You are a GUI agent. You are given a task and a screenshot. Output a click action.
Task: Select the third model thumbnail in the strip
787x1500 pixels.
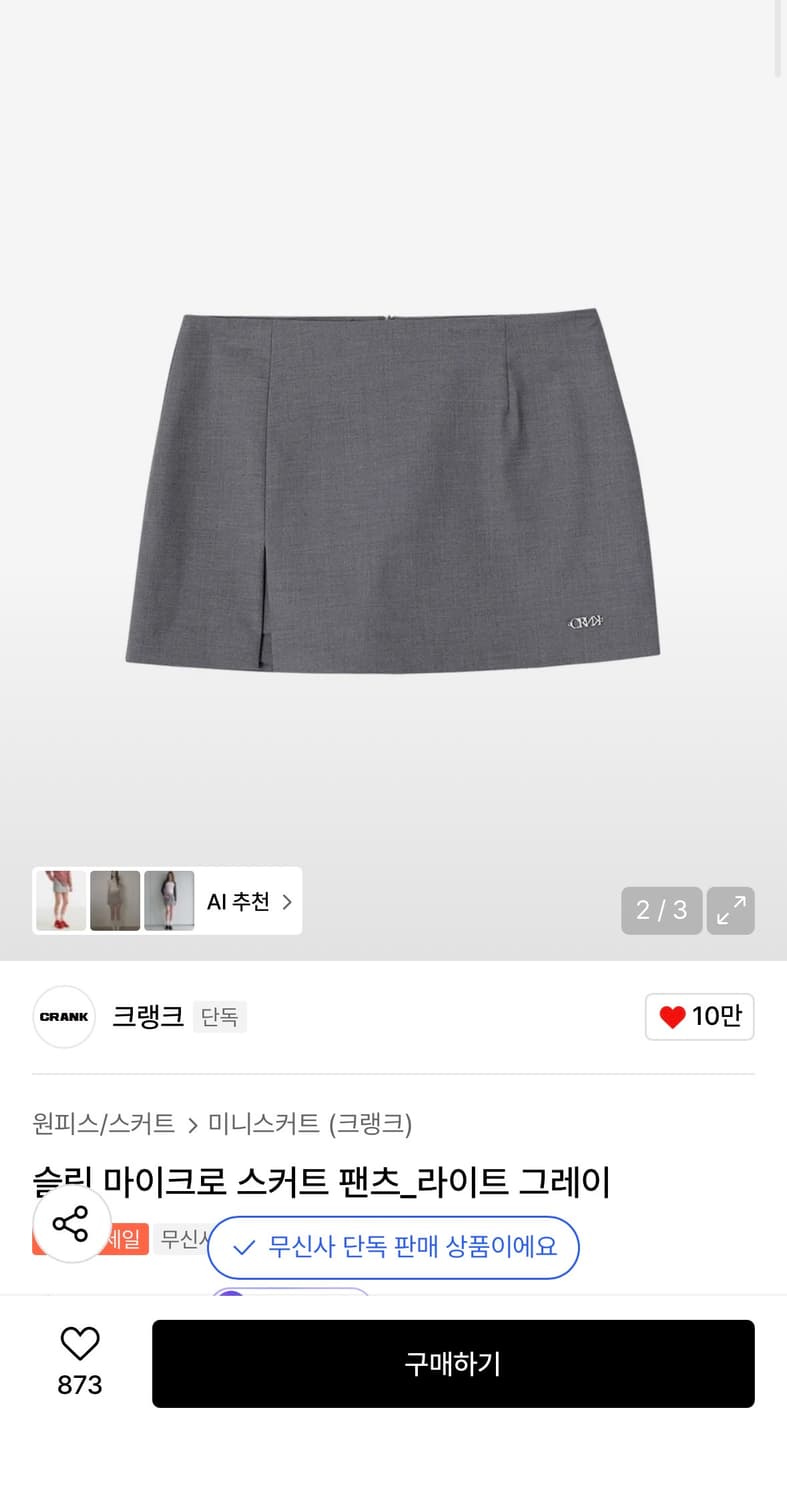pos(169,901)
